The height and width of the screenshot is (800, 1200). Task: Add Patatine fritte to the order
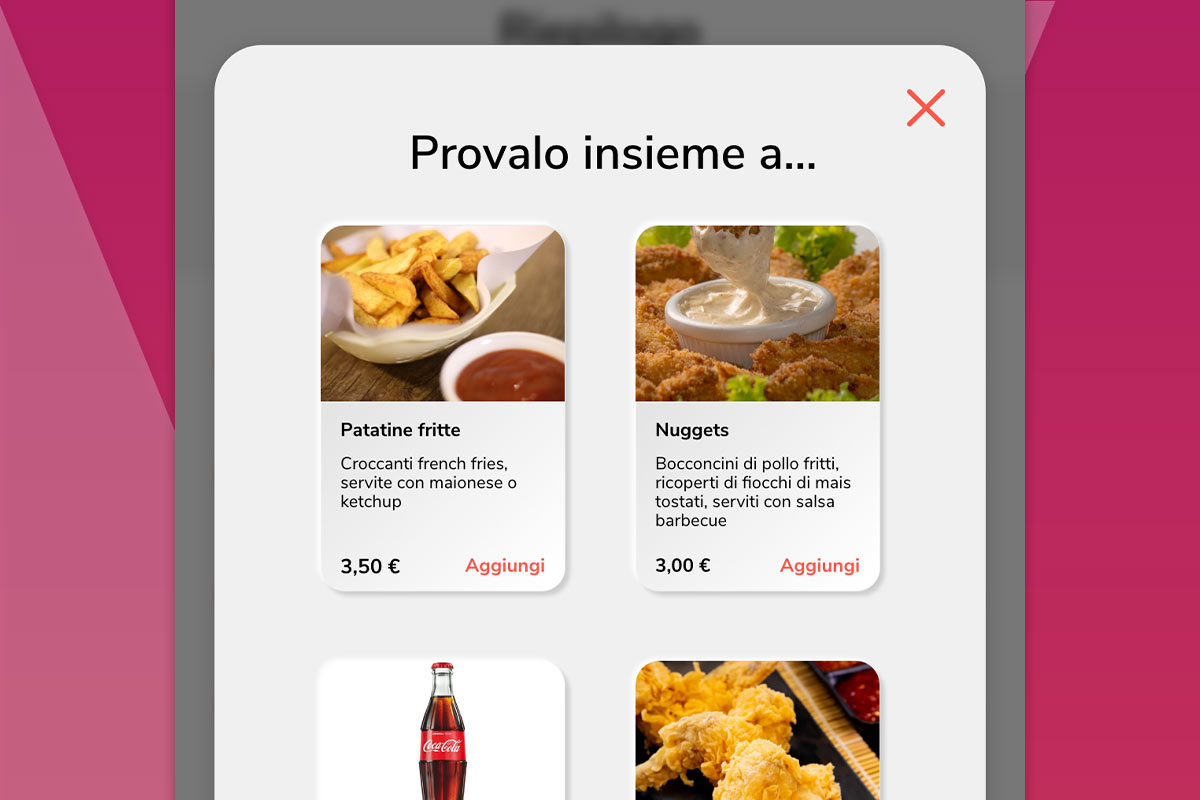coord(504,566)
